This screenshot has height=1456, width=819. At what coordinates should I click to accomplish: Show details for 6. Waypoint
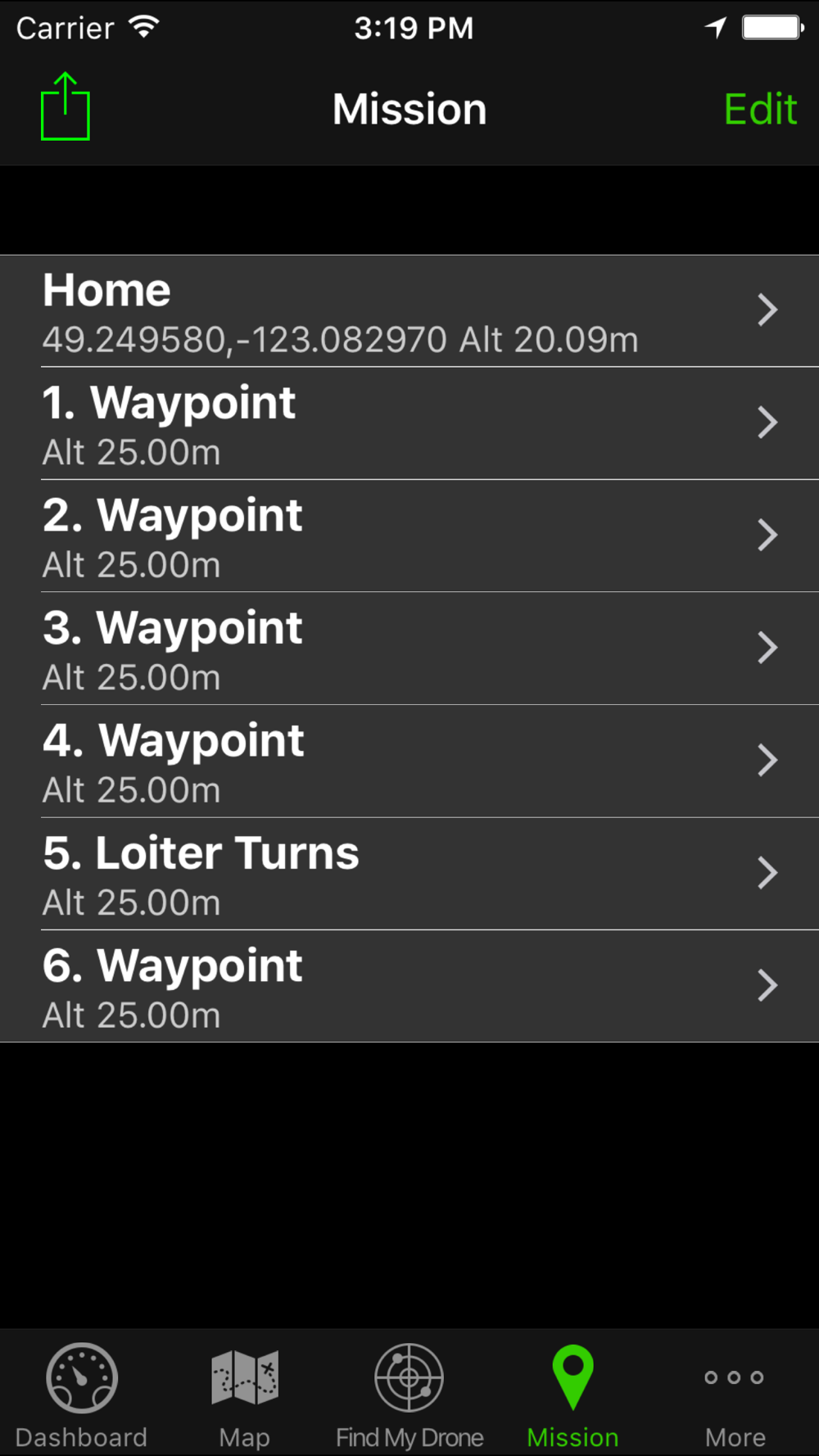pyautogui.click(x=409, y=987)
